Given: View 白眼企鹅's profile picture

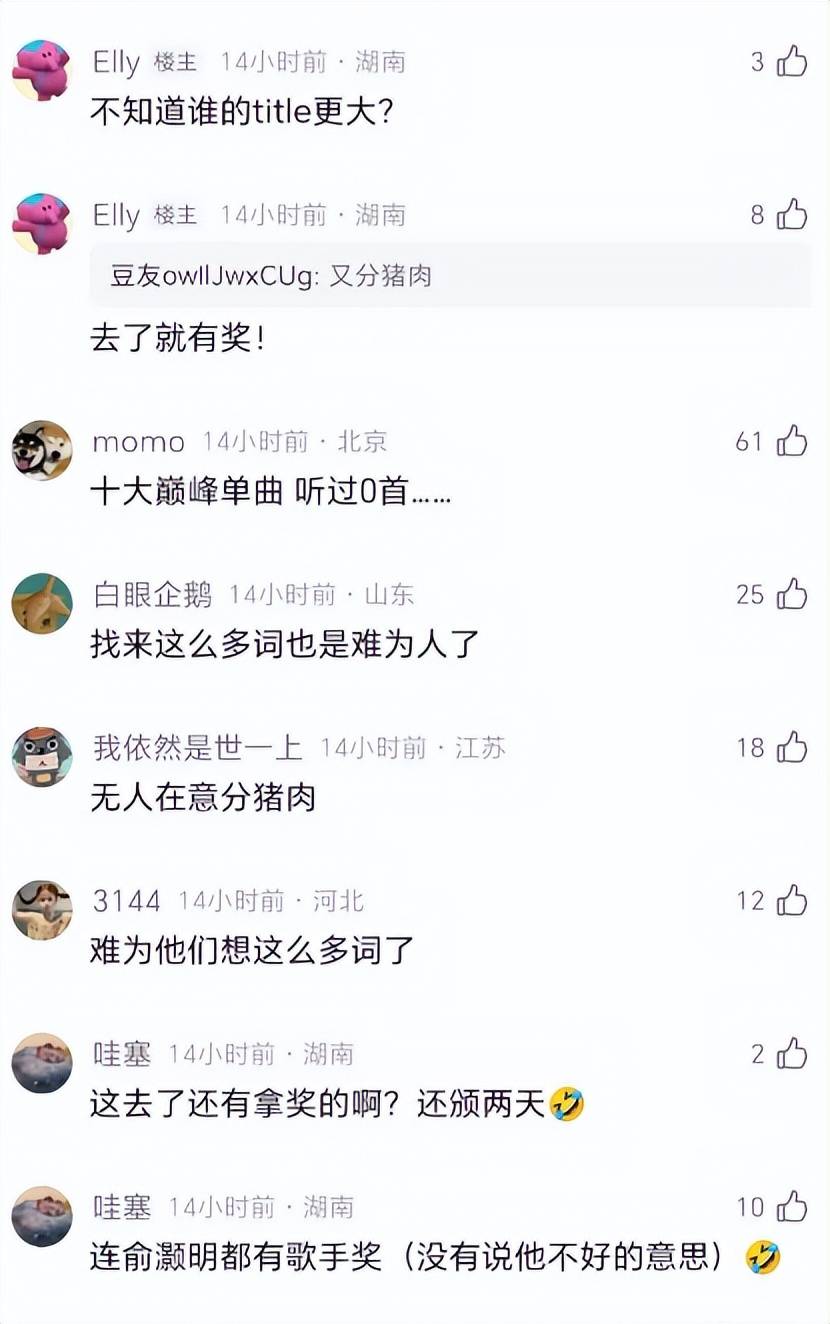Looking at the screenshot, I should (42, 603).
